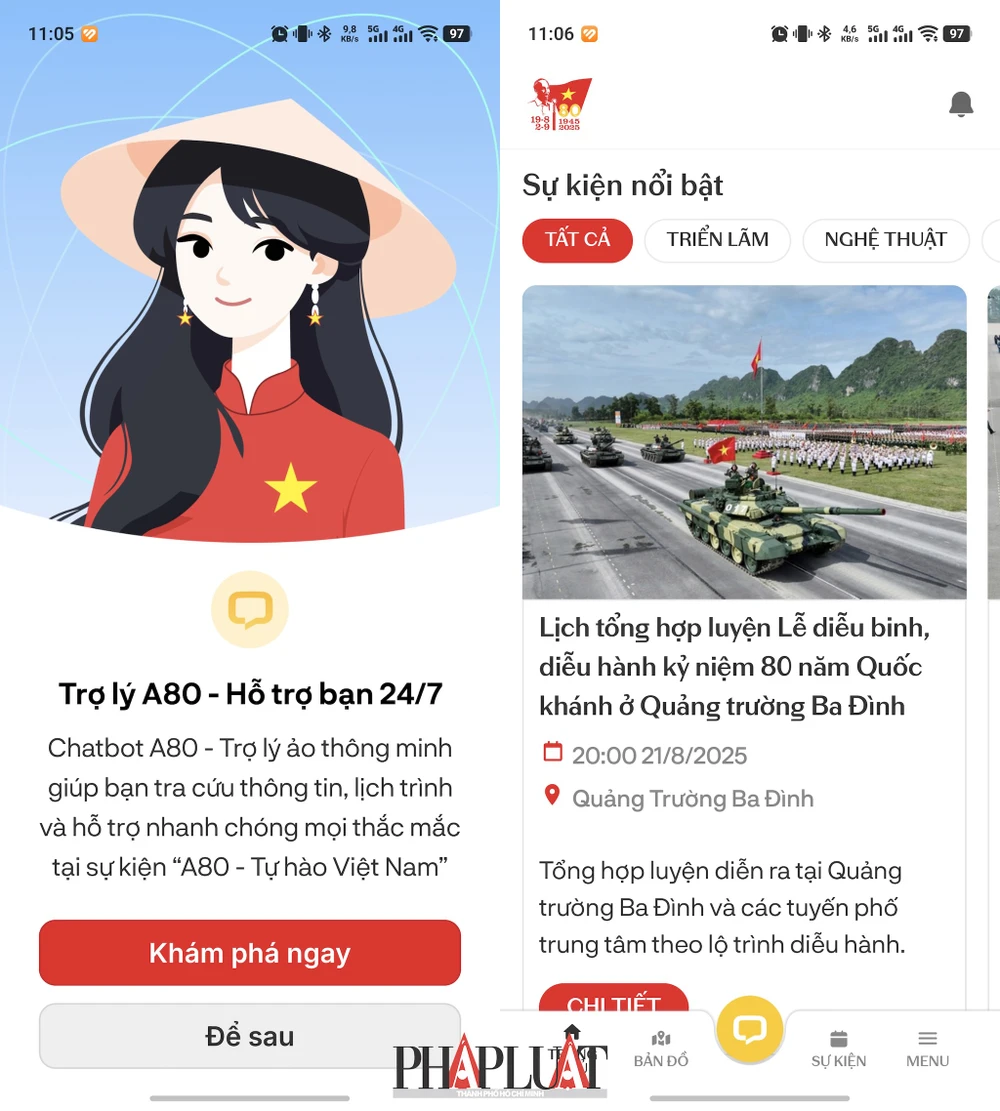Tap the yellow speech bubble above Trợ lý A80
Screen dimensions: 1000x1111
pos(249,609)
